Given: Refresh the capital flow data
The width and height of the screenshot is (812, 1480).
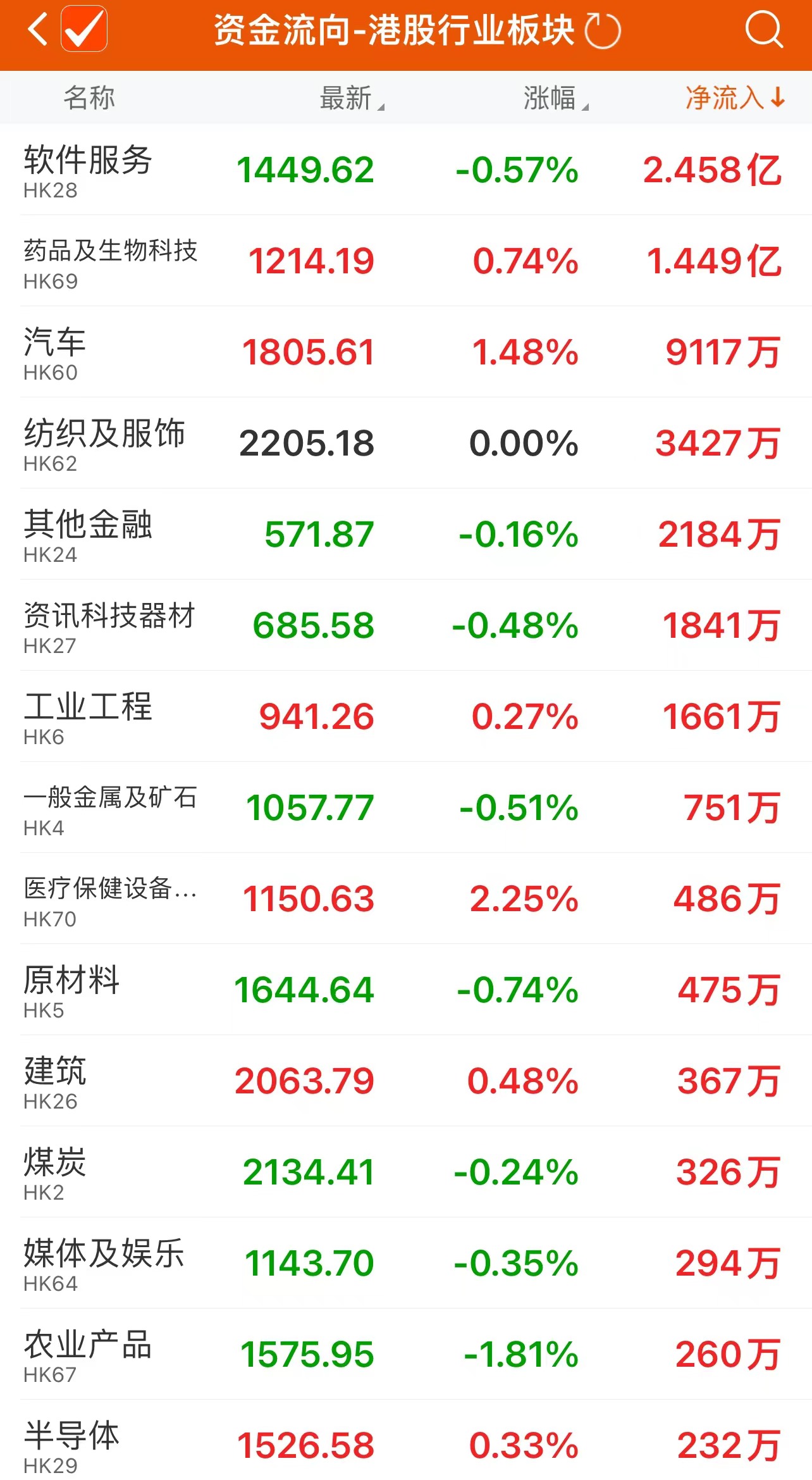Looking at the screenshot, I should (x=601, y=30).
